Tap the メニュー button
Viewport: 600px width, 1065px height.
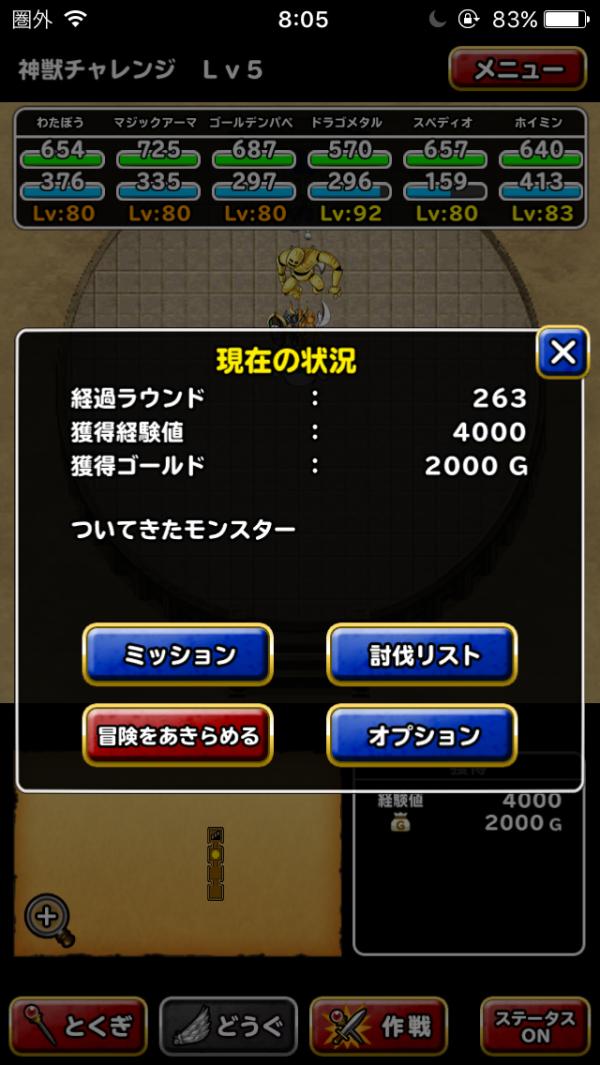click(517, 70)
